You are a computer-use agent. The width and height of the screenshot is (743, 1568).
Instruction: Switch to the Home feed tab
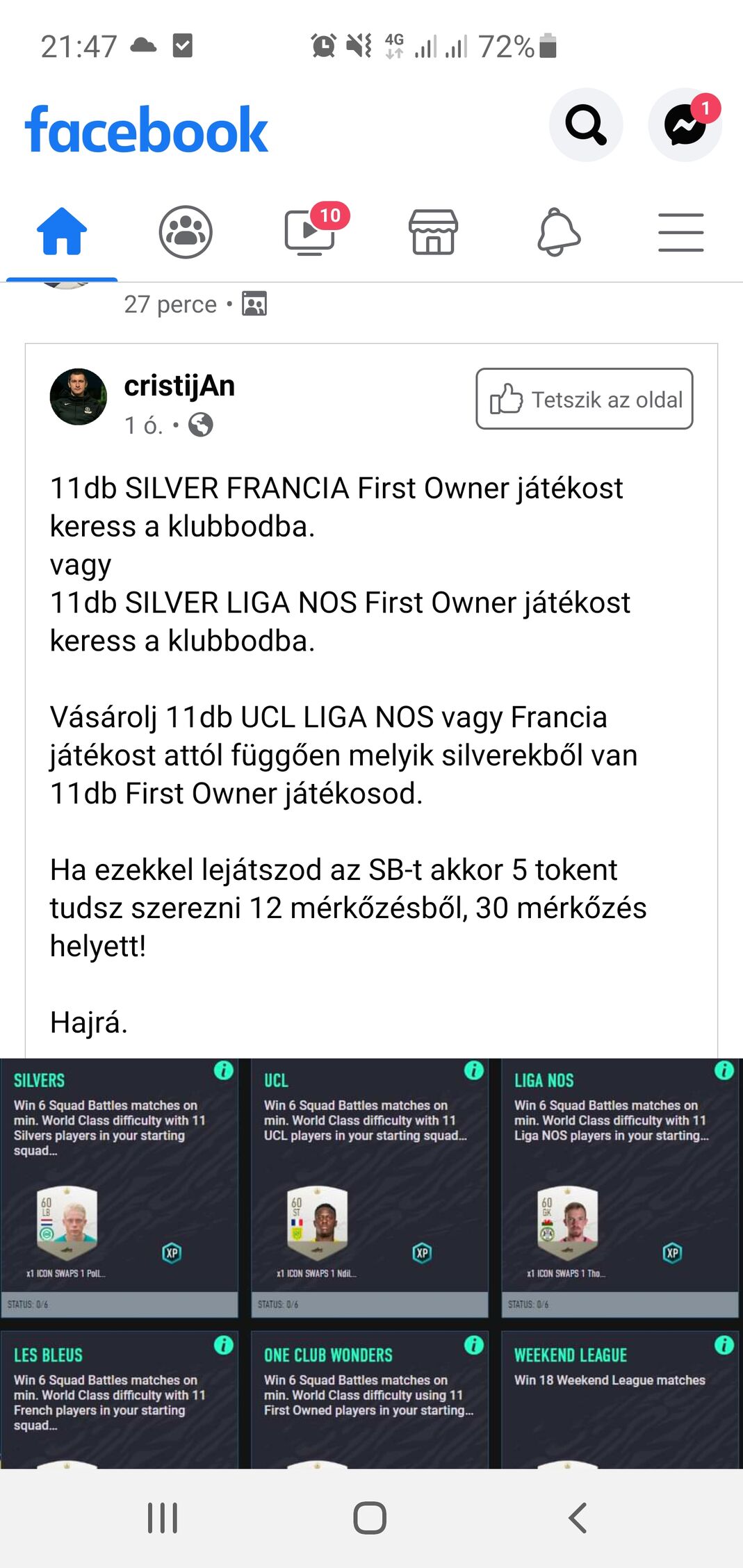62,232
